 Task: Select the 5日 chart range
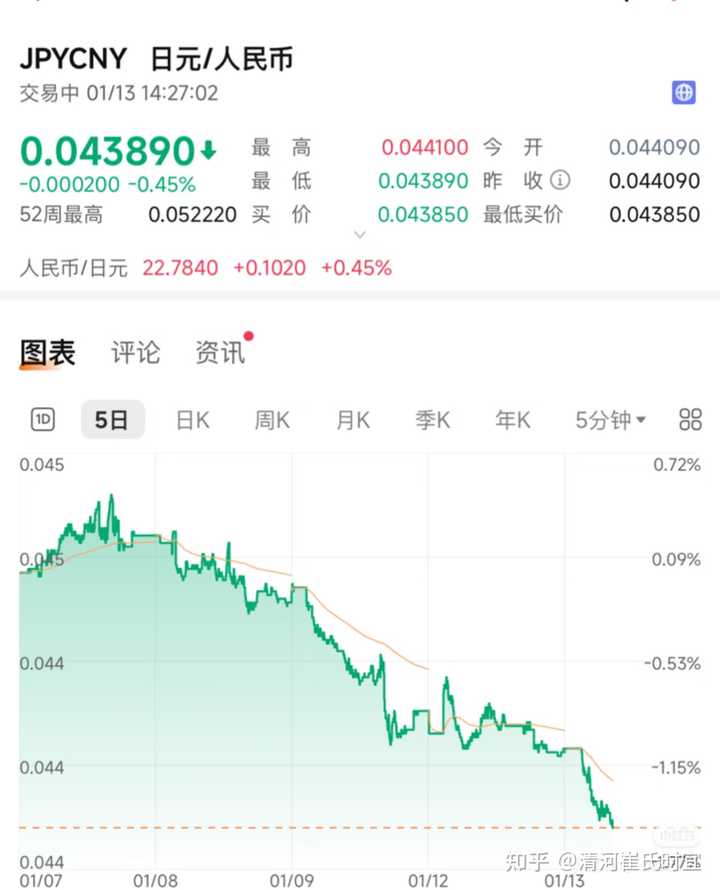[112, 420]
